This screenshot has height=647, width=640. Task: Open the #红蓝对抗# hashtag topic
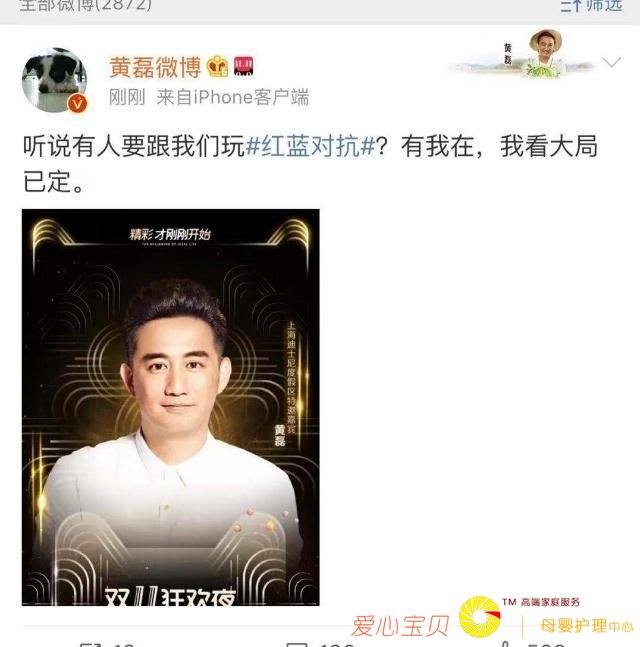point(309,147)
